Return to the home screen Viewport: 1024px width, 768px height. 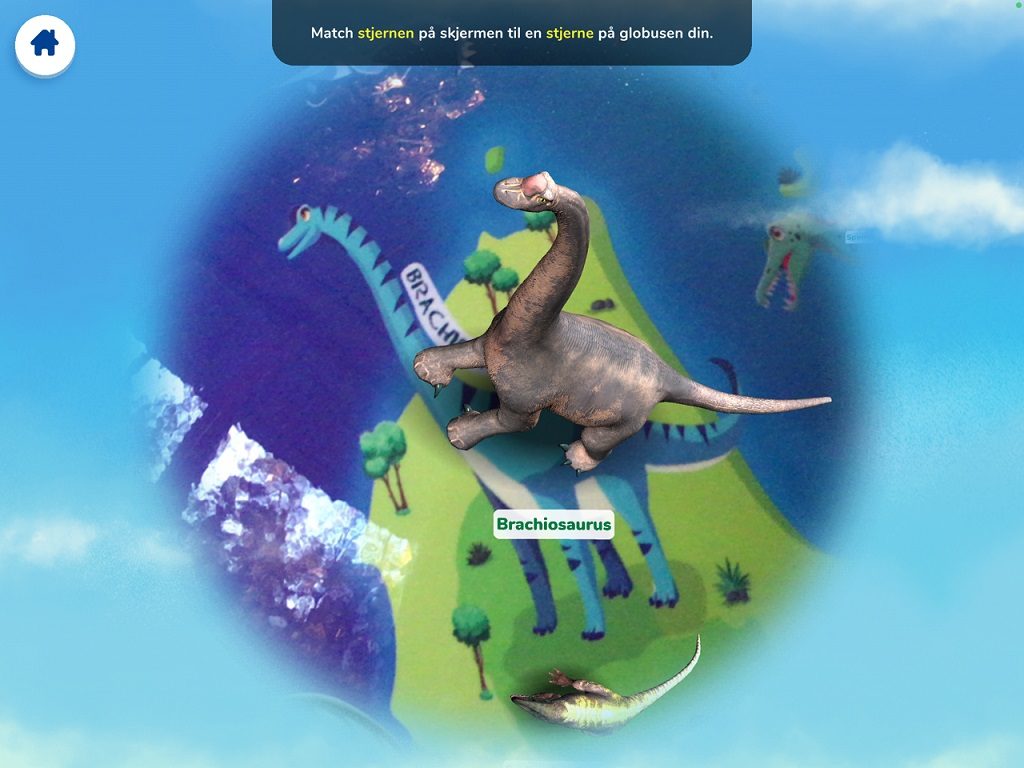[x=45, y=44]
